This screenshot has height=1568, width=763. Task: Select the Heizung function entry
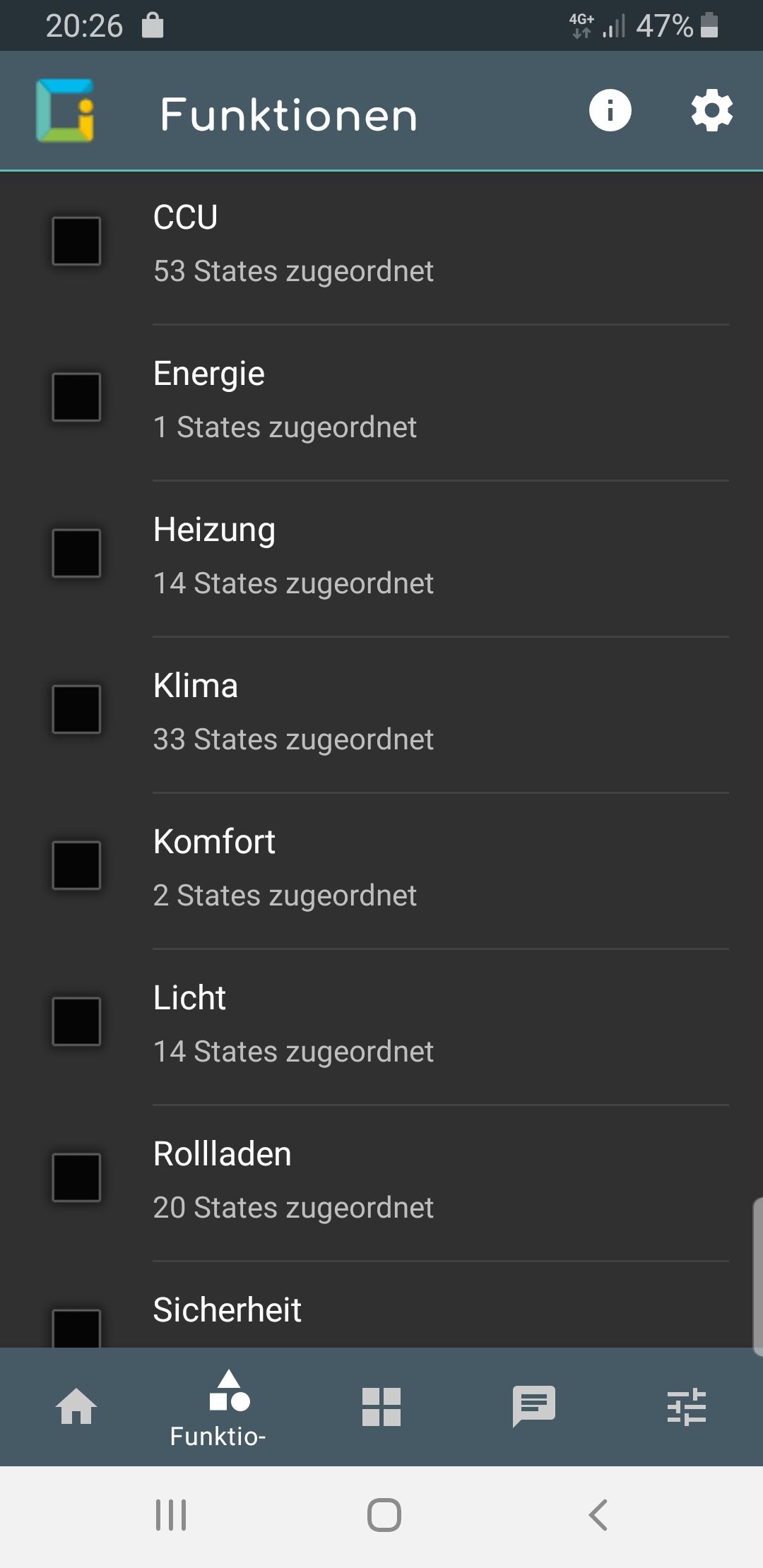point(381,555)
